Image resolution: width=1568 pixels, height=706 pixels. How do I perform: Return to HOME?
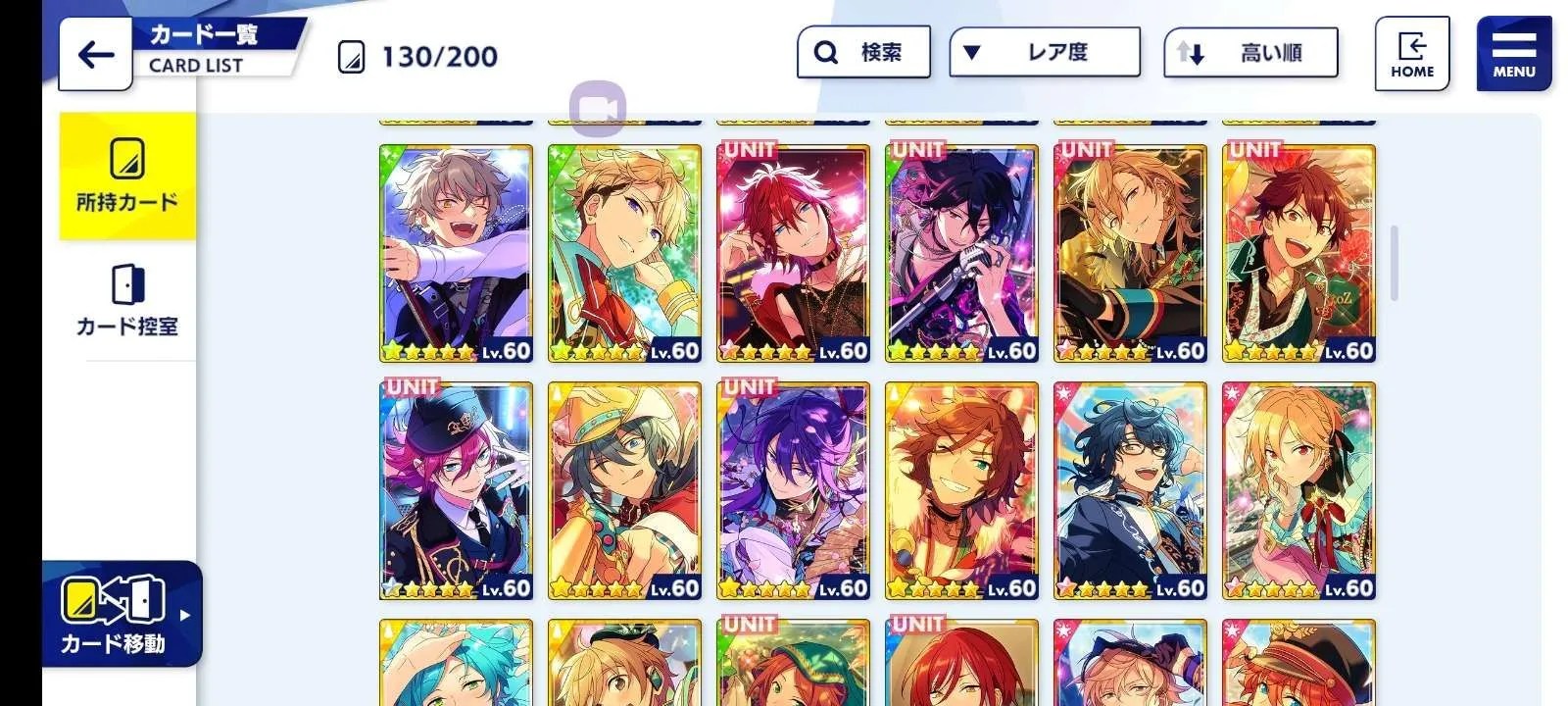[1411, 54]
